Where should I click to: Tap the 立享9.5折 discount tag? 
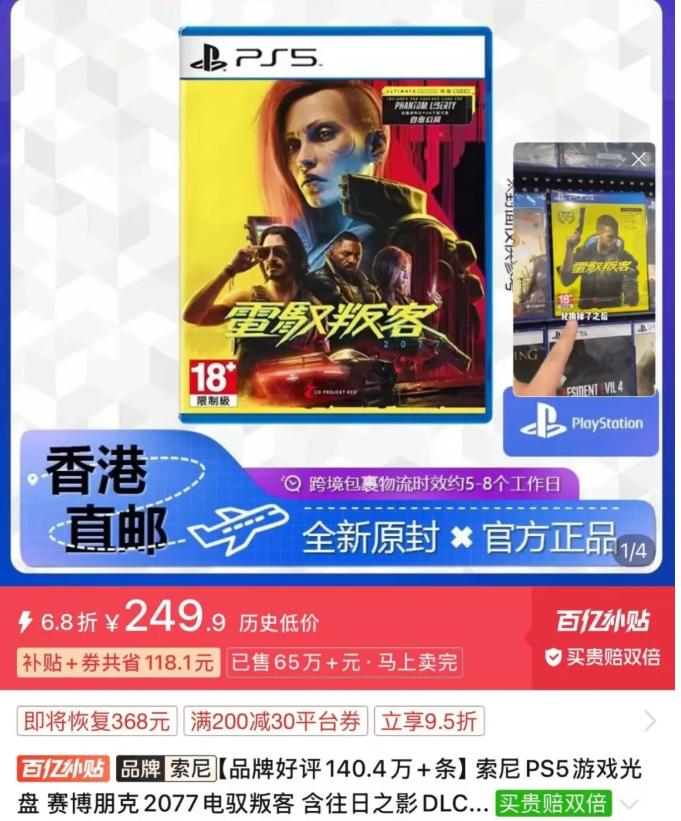point(427,720)
